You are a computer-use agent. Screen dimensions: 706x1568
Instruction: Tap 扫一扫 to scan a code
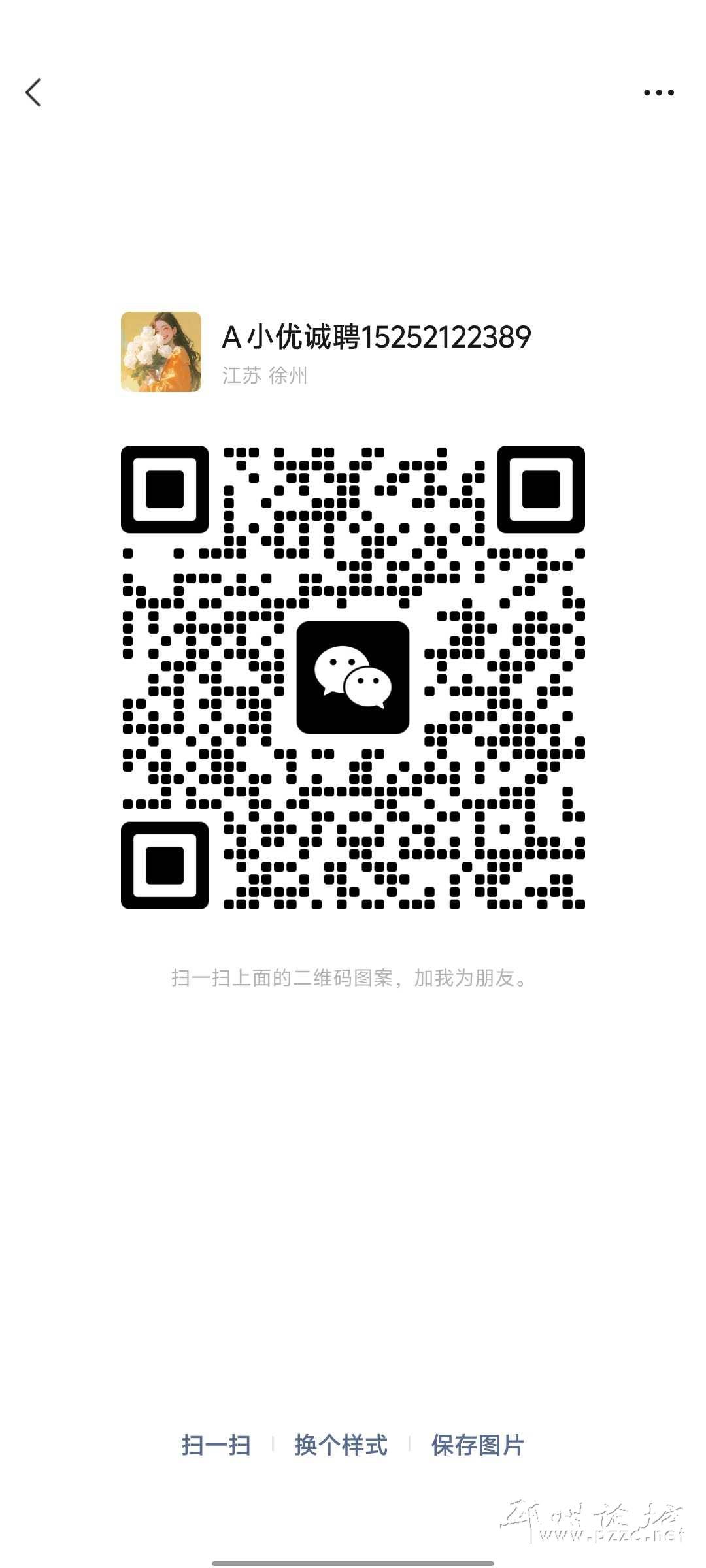[216, 1445]
